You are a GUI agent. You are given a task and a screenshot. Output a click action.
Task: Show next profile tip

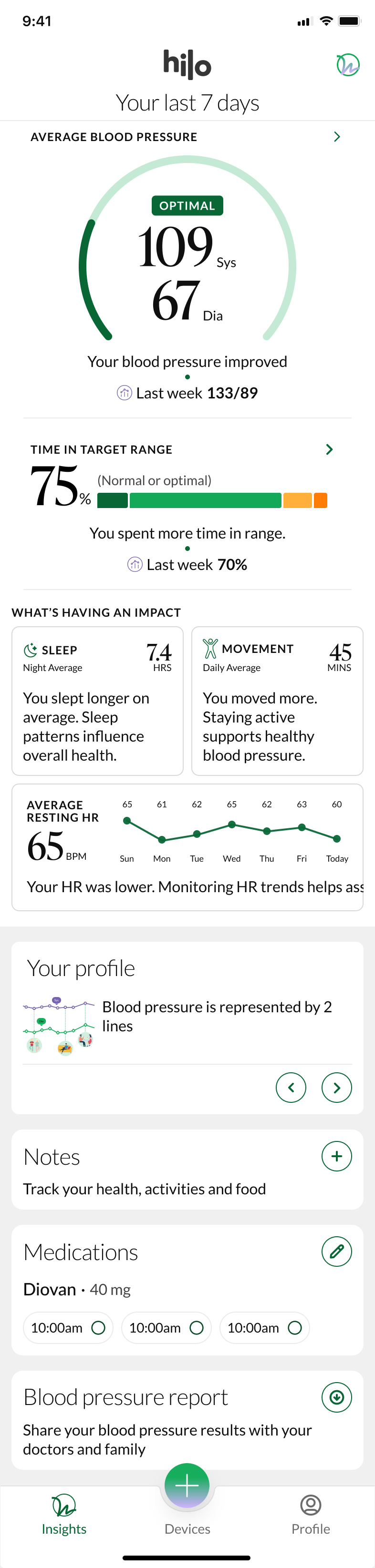click(336, 1087)
